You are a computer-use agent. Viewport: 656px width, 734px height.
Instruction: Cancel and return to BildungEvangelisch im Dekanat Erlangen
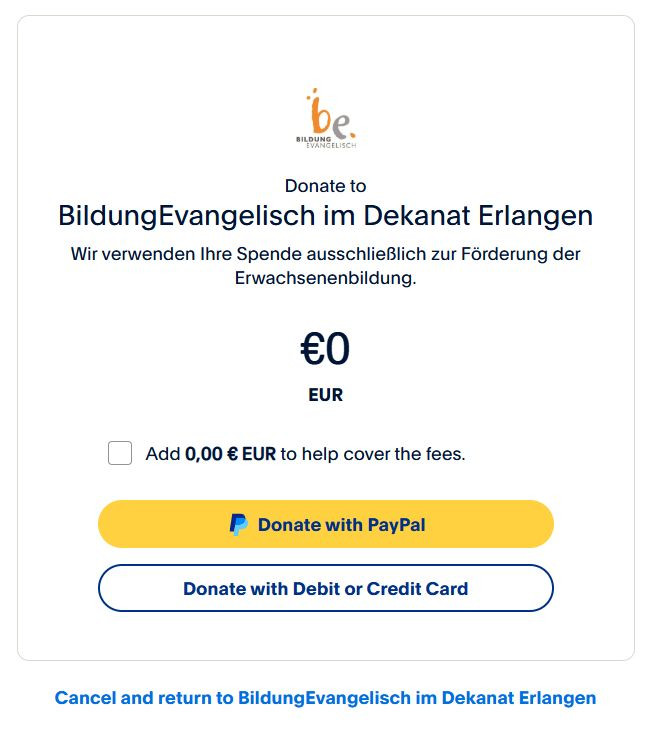pos(326,698)
